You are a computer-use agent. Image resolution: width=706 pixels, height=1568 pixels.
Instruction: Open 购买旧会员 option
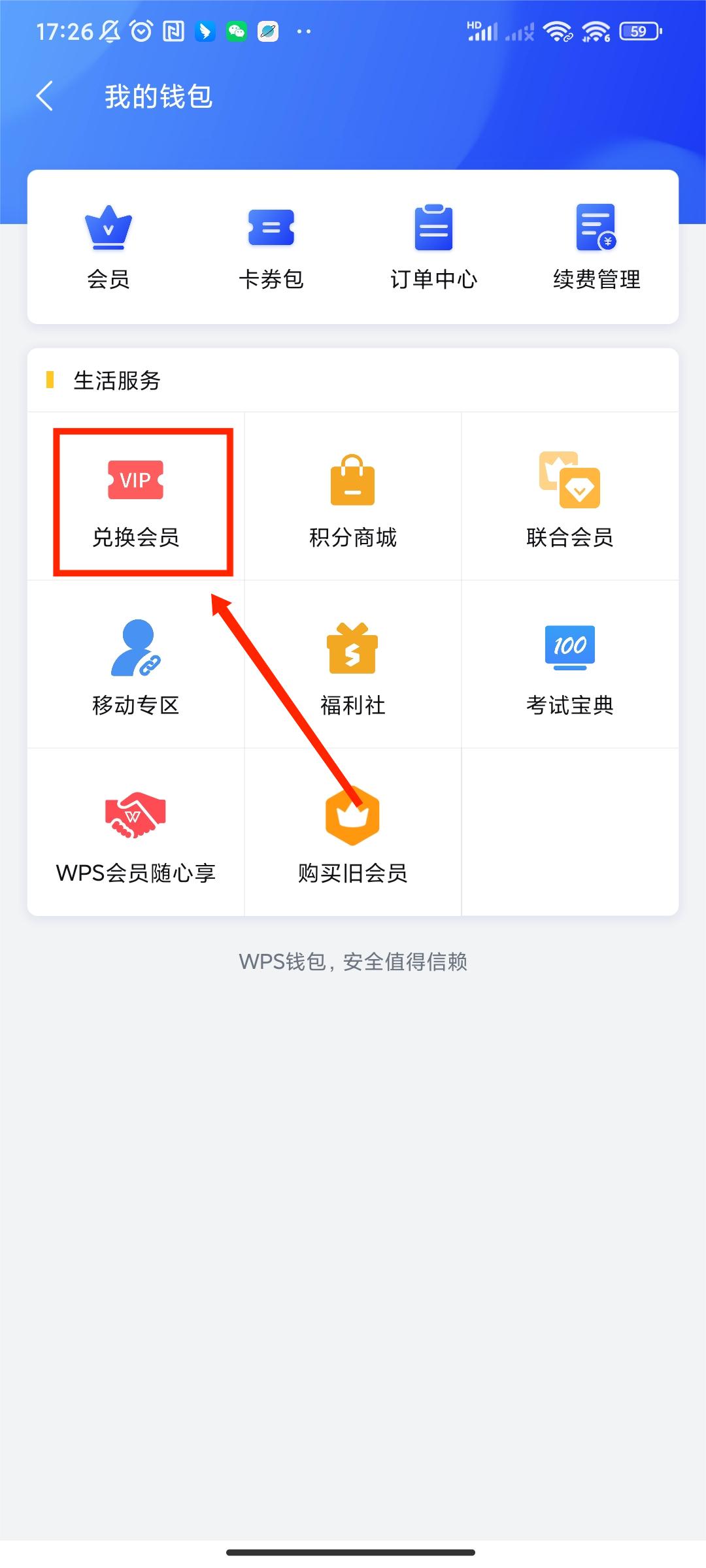click(x=352, y=836)
